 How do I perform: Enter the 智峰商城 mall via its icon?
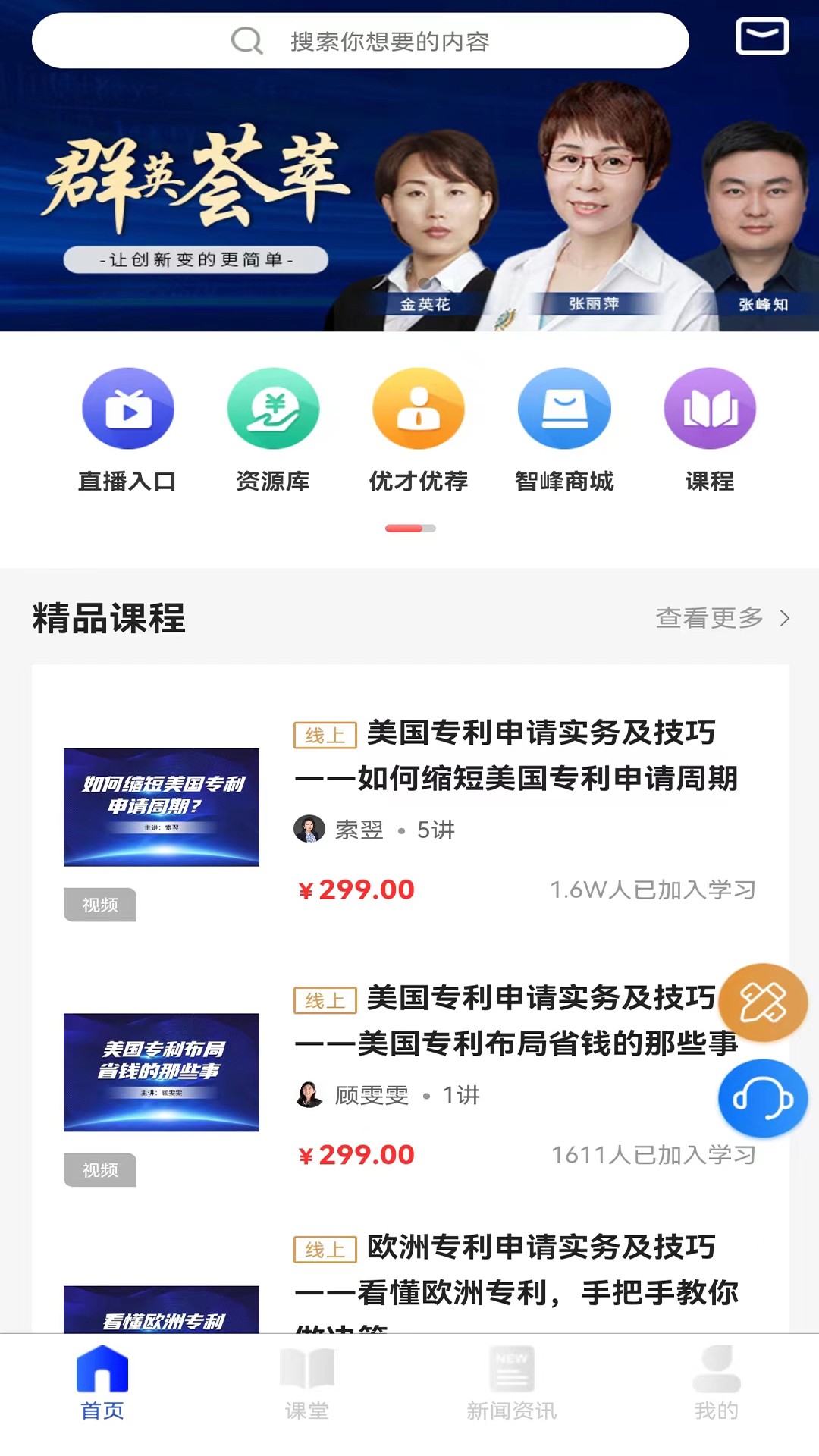(x=564, y=408)
